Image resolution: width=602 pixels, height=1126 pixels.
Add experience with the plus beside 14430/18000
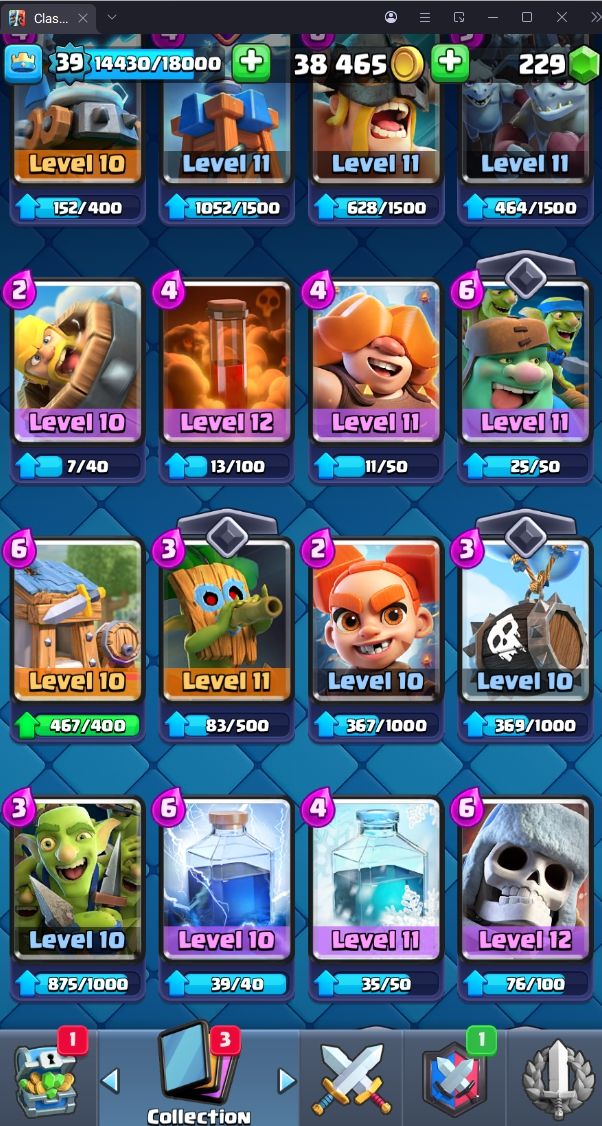(x=251, y=63)
